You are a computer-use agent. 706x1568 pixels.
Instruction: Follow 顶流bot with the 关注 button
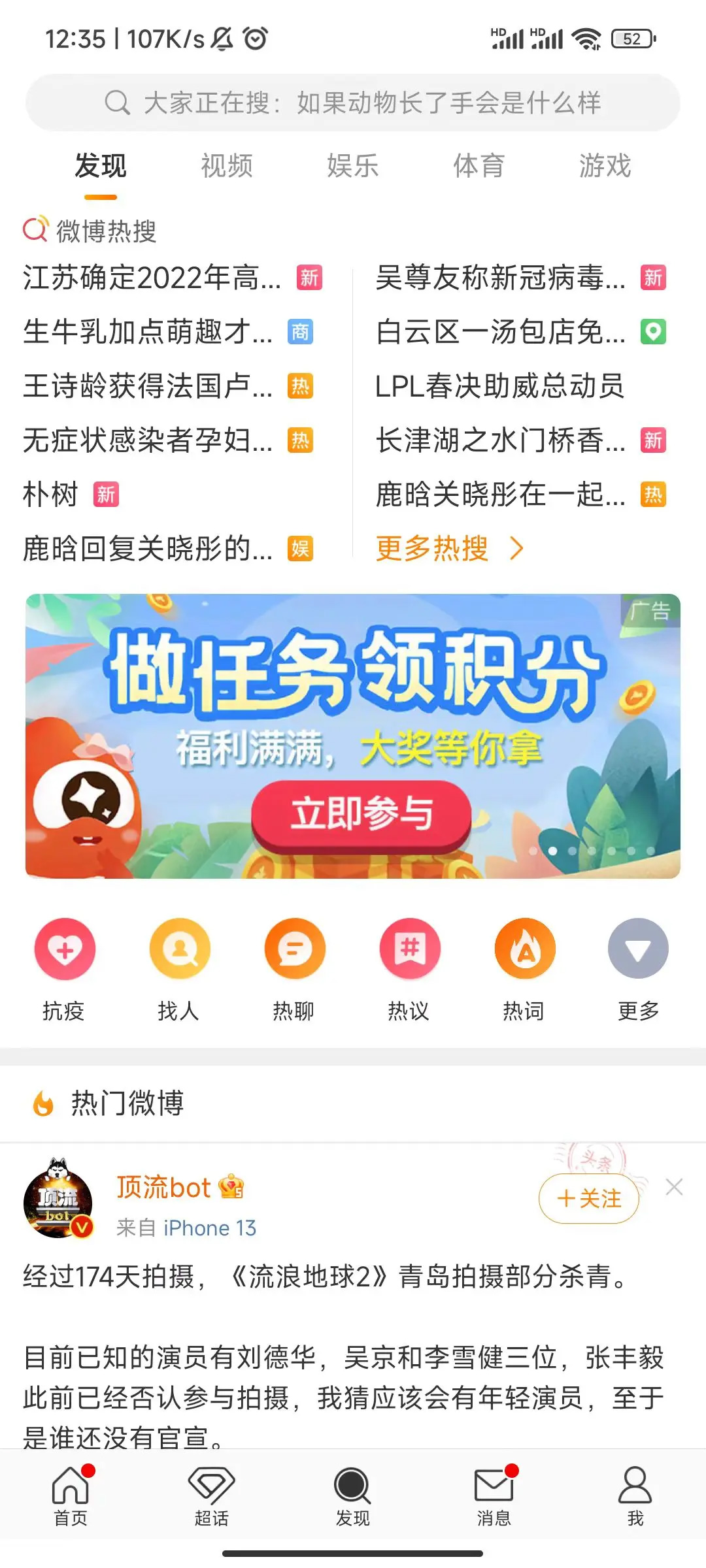pos(588,1198)
